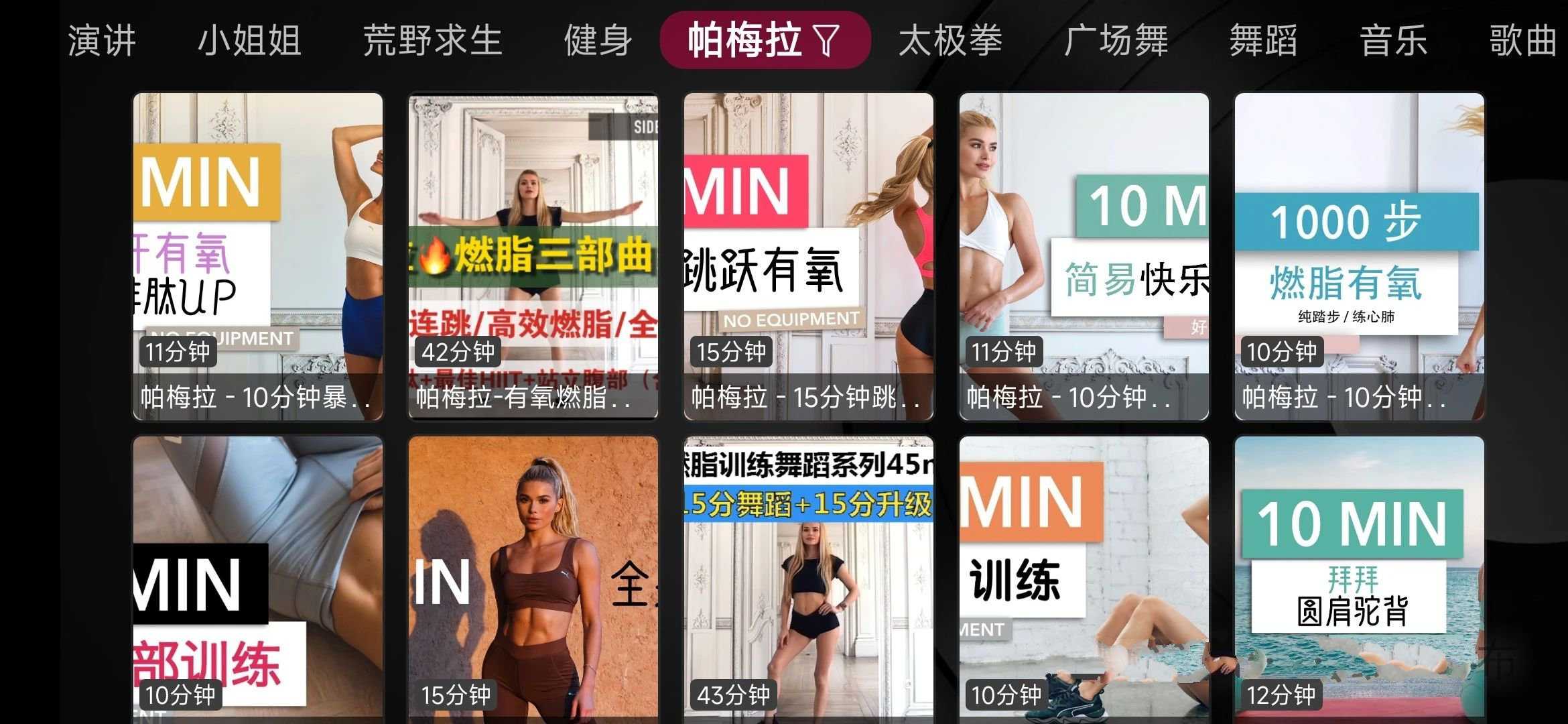Switch to the 广场舞 tab
The image size is (1568, 724).
pos(1116,40)
